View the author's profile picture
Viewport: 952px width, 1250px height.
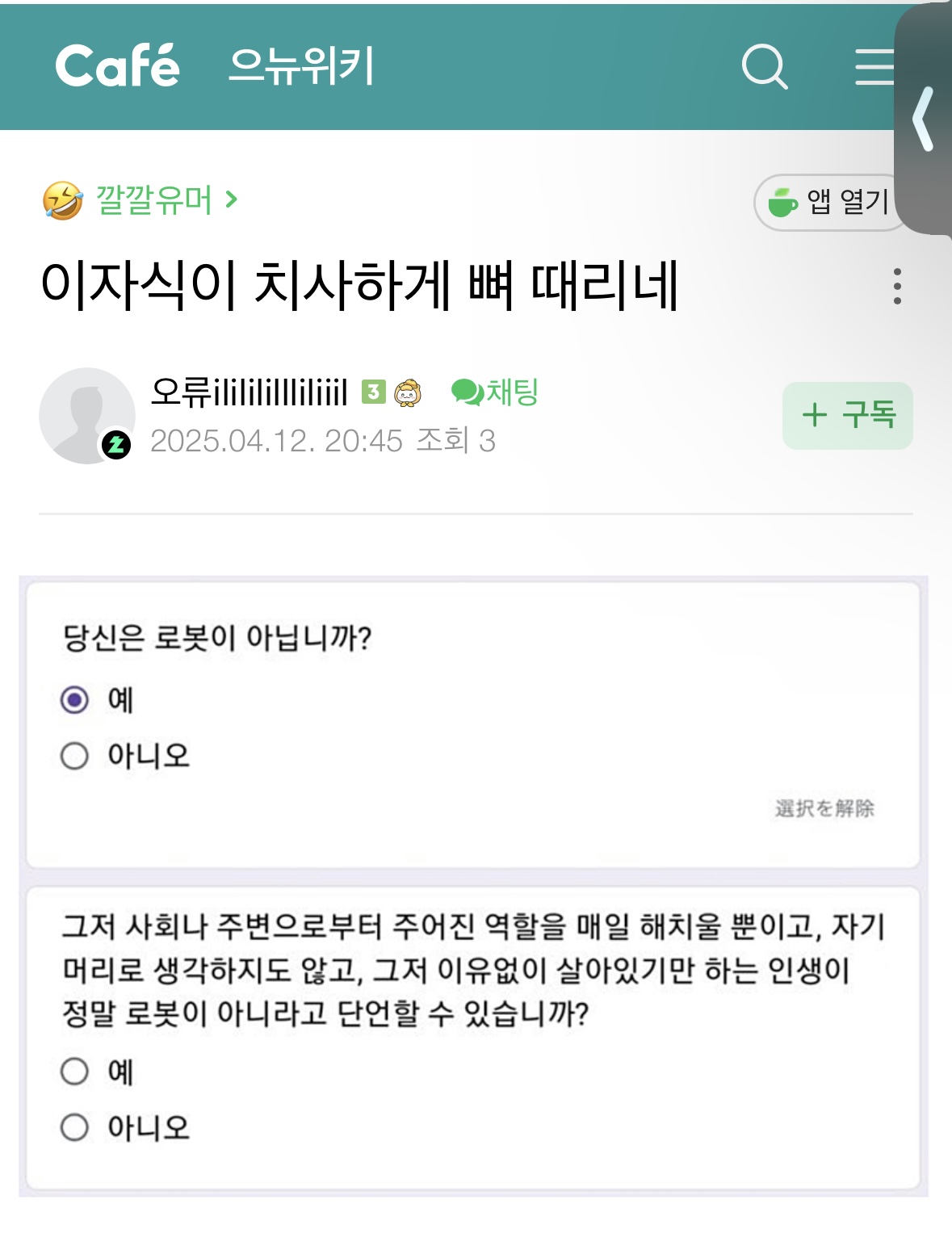(x=86, y=416)
